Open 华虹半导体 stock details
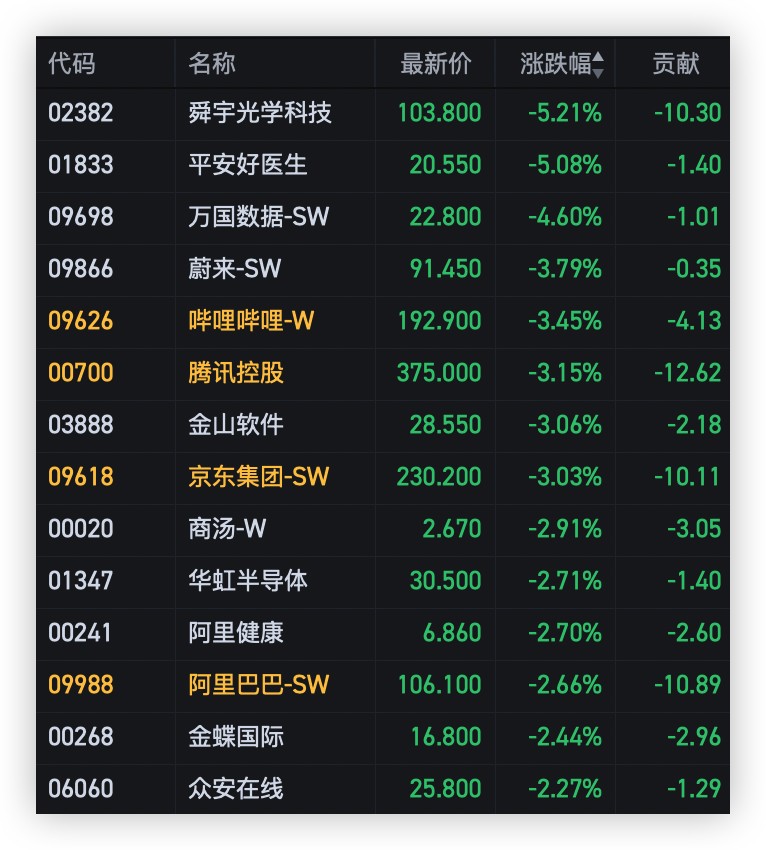 coord(248,580)
